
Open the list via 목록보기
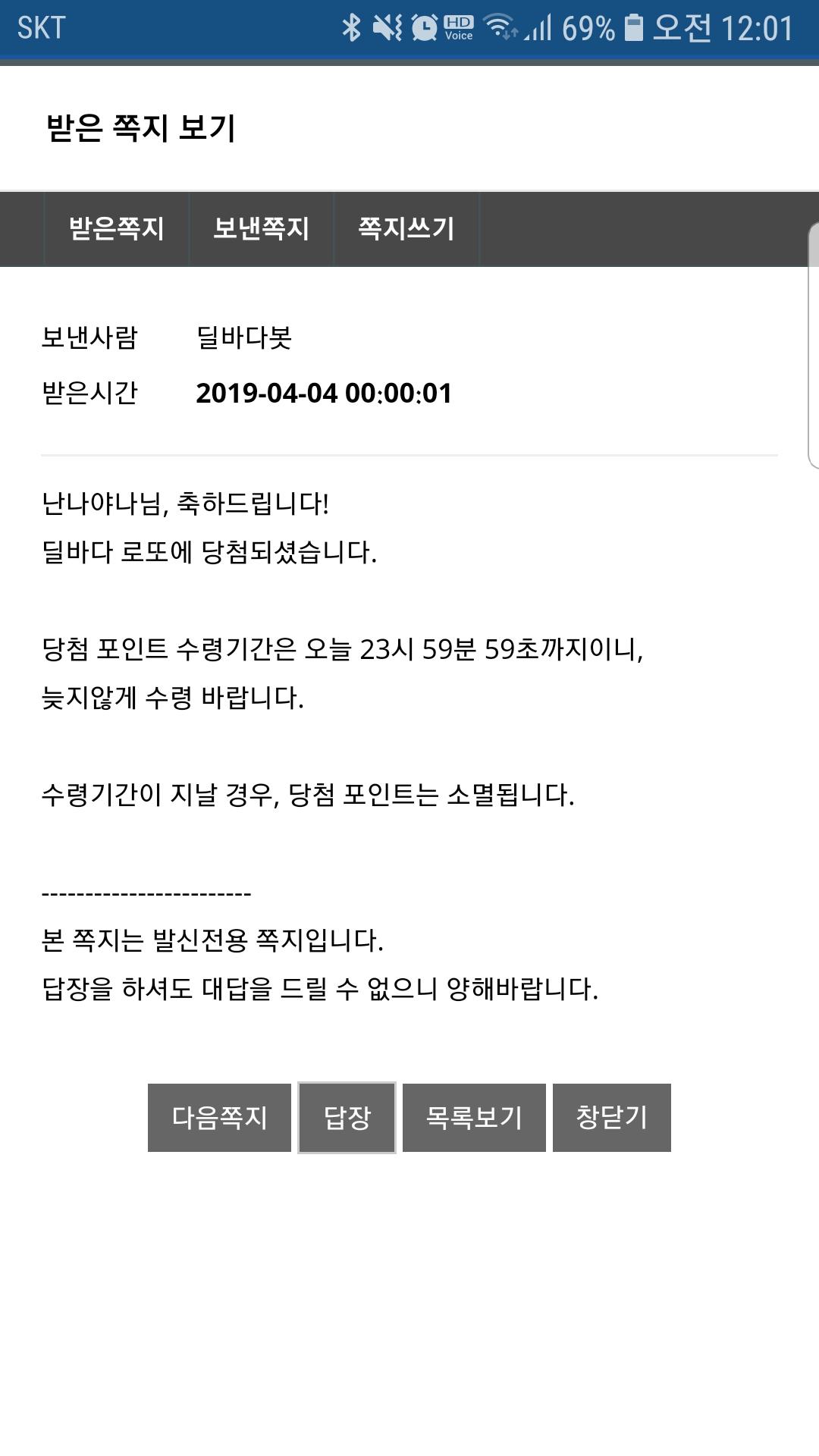(x=474, y=1118)
